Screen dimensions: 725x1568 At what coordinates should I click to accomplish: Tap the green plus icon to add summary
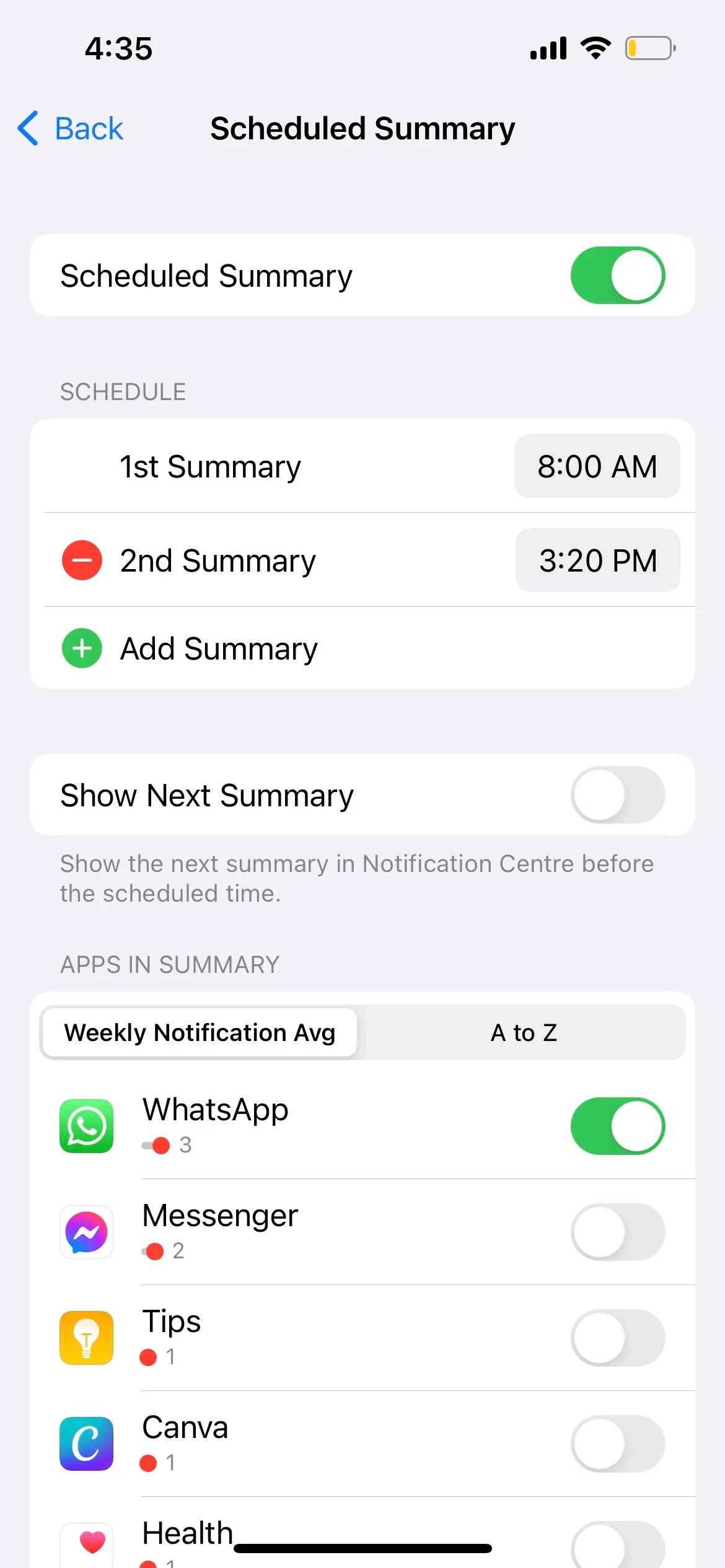[x=81, y=648]
